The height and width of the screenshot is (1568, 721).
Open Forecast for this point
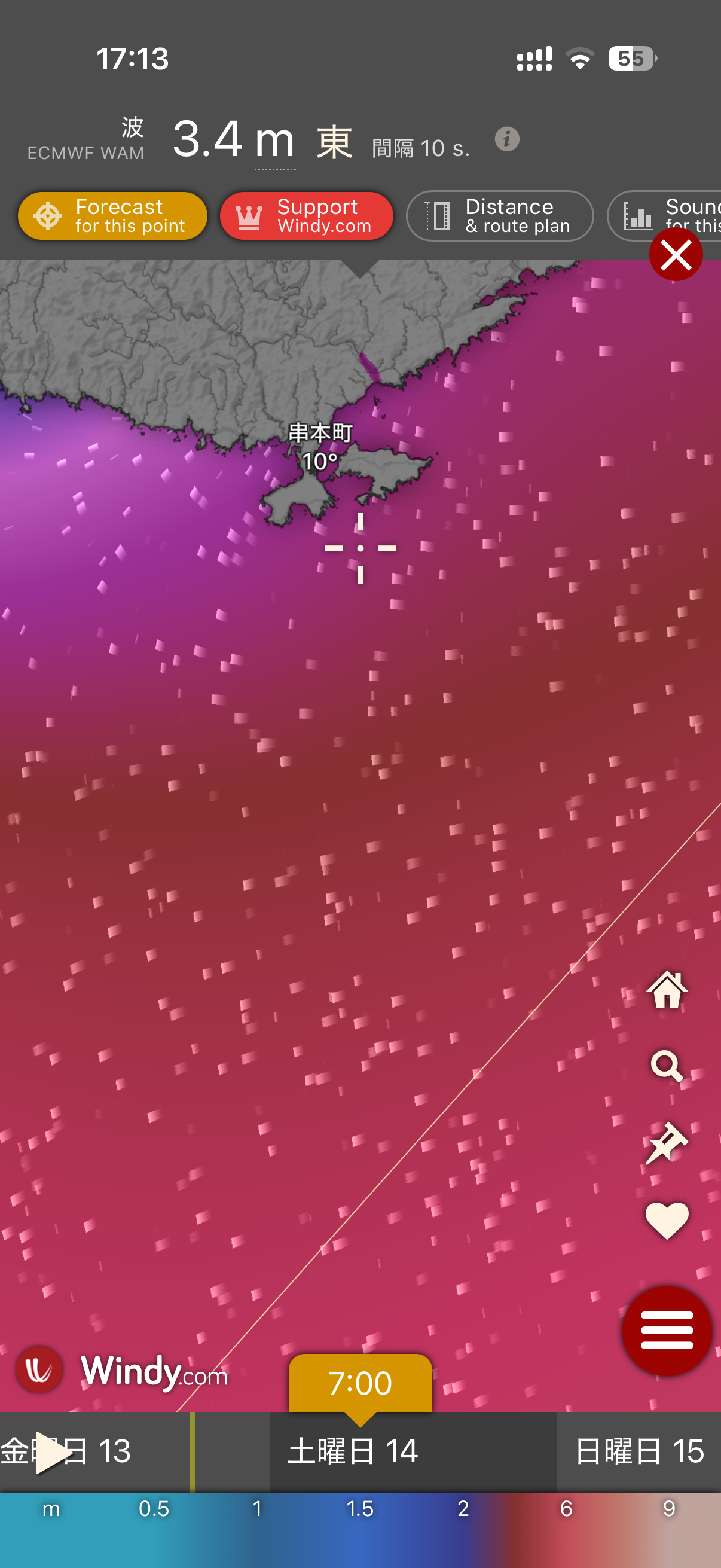(x=112, y=216)
